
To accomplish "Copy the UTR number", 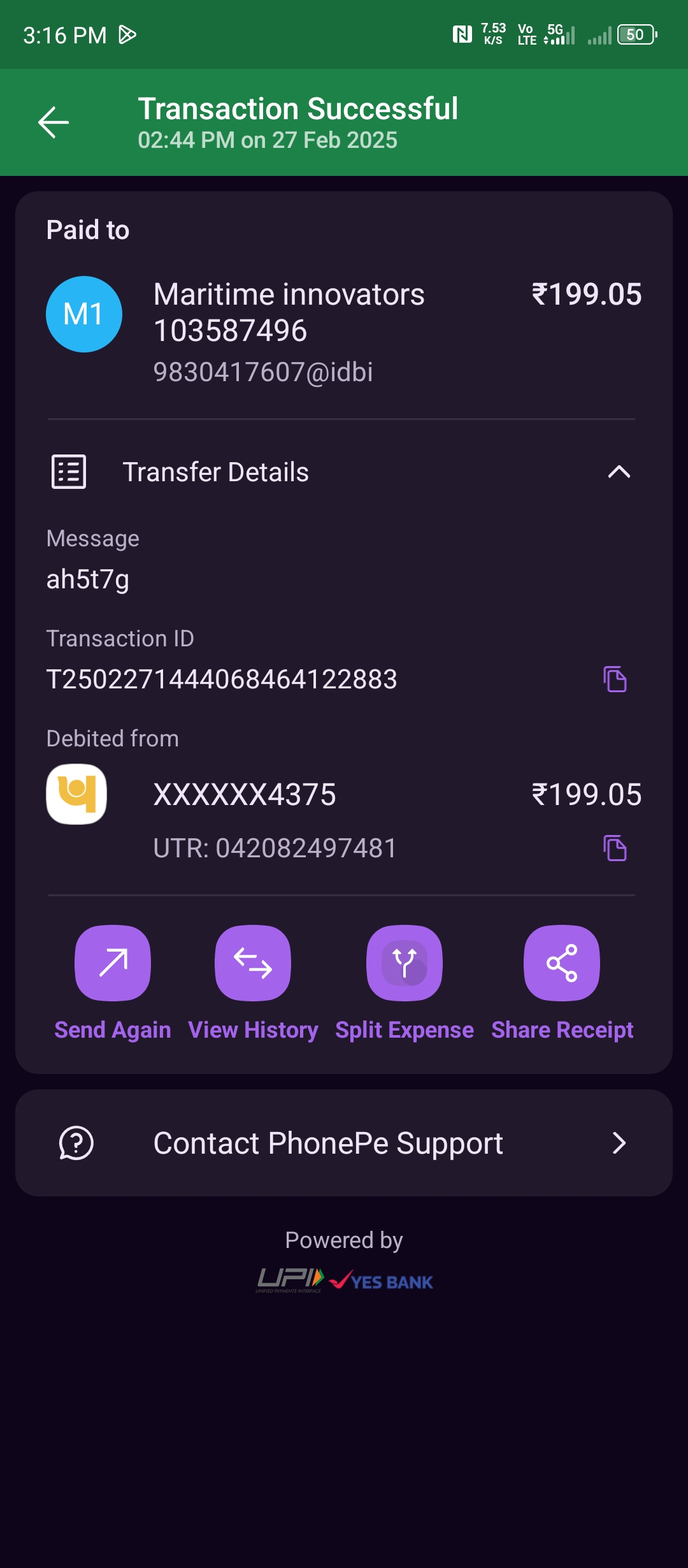I will pos(615,848).
